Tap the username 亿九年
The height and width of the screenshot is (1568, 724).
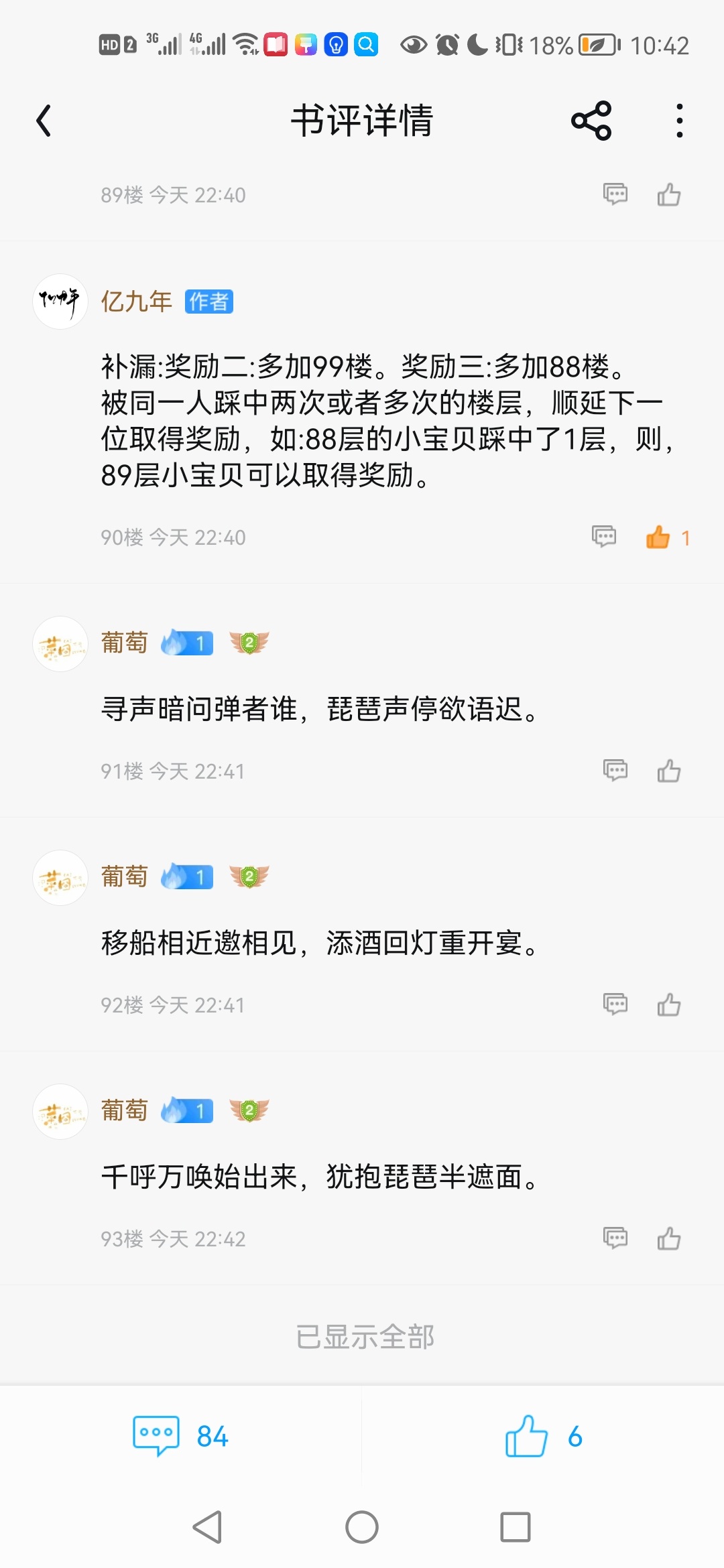(x=137, y=302)
